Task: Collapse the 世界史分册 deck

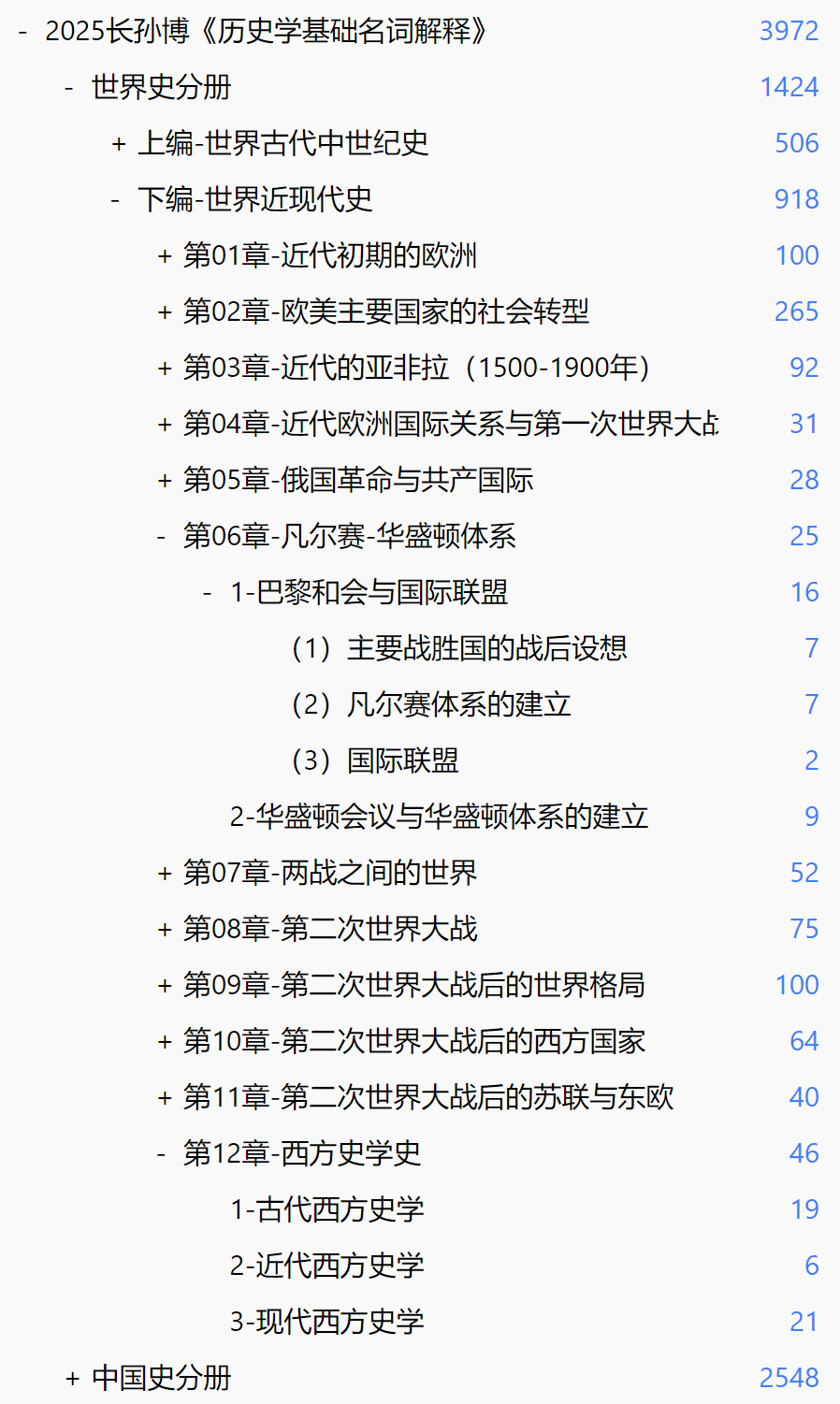Action: [x=69, y=88]
